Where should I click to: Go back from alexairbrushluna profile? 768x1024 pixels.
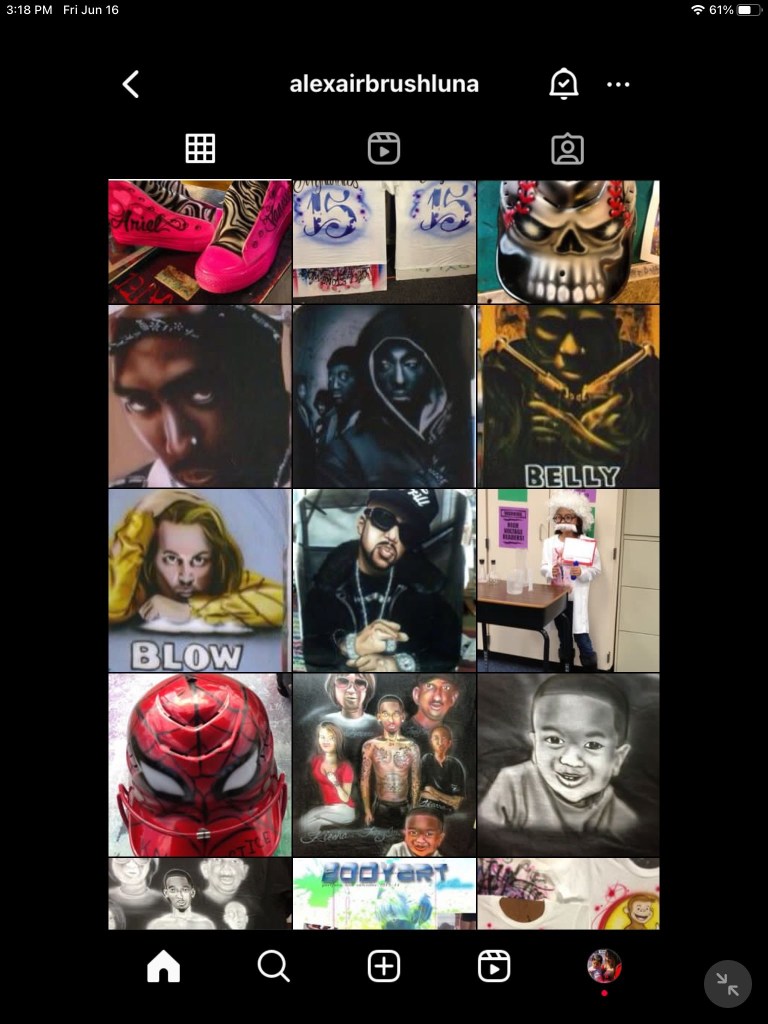pyautogui.click(x=131, y=84)
